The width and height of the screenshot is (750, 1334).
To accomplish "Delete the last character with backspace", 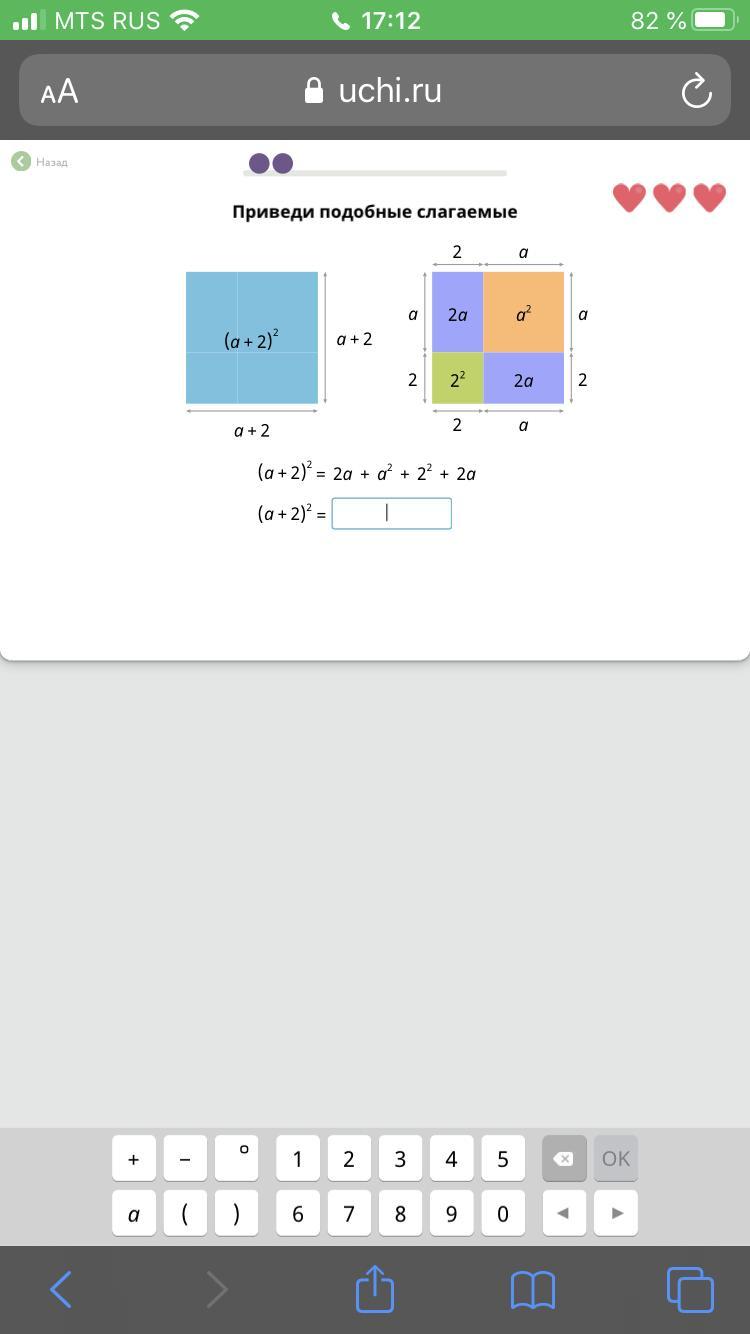I will pos(563,1159).
